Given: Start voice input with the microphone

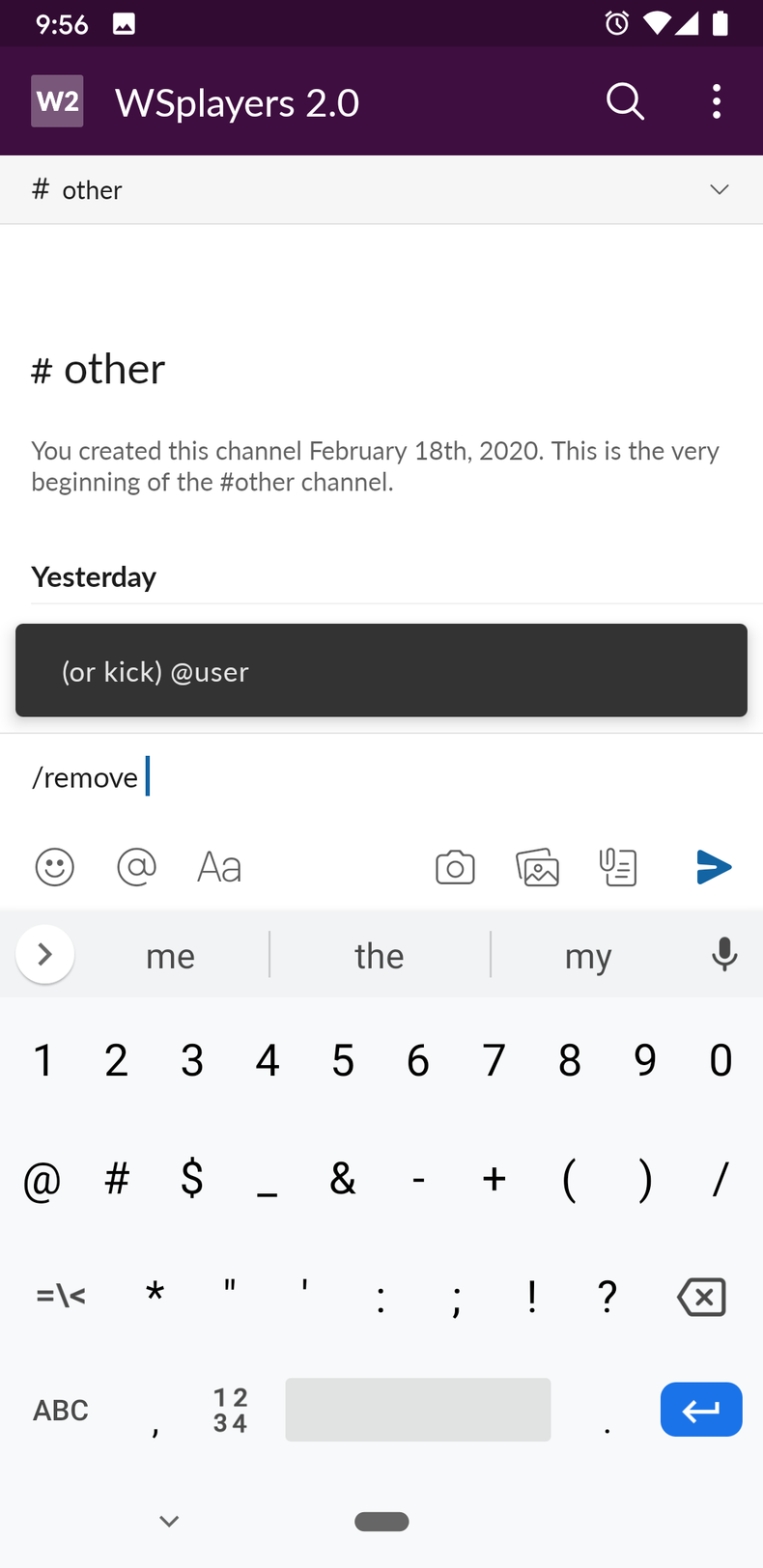Looking at the screenshot, I should [723, 954].
